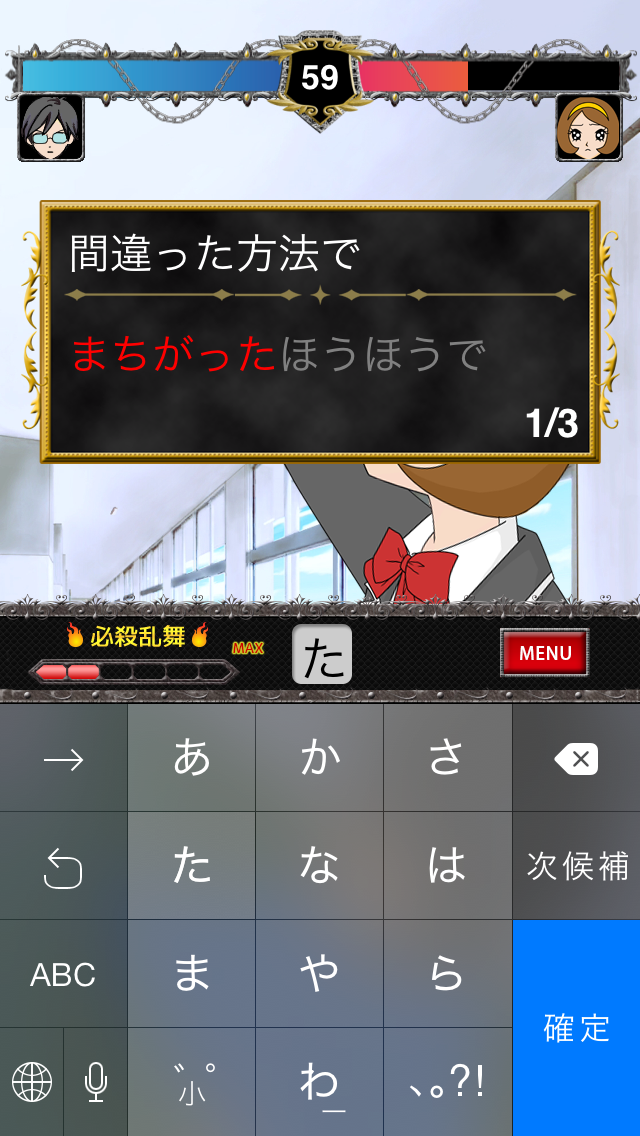This screenshot has height=1136, width=640.
Task: Enter the さ kana key
Action: pos(447,758)
